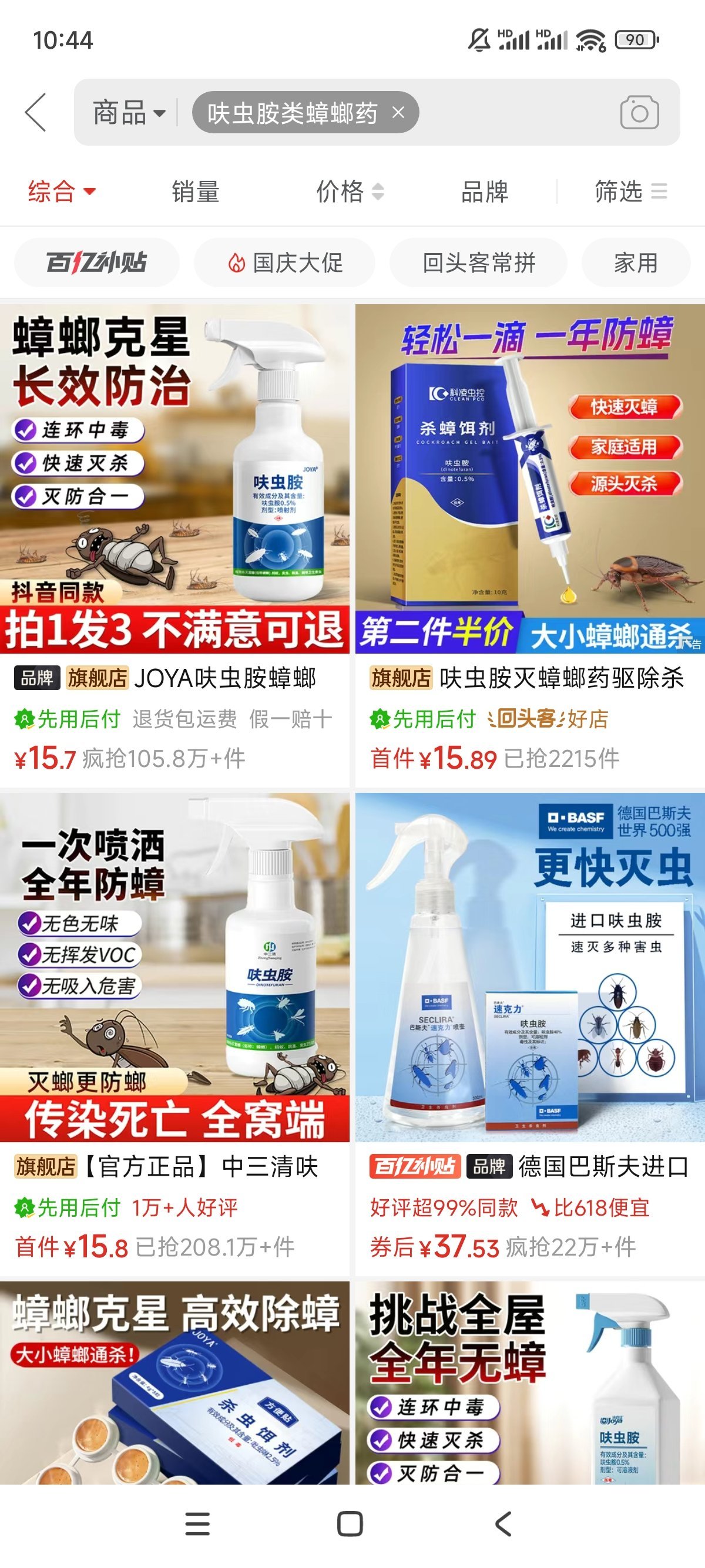Select the 综合 sort option
Viewport: 705px width, 1568px height.
pyautogui.click(x=62, y=191)
